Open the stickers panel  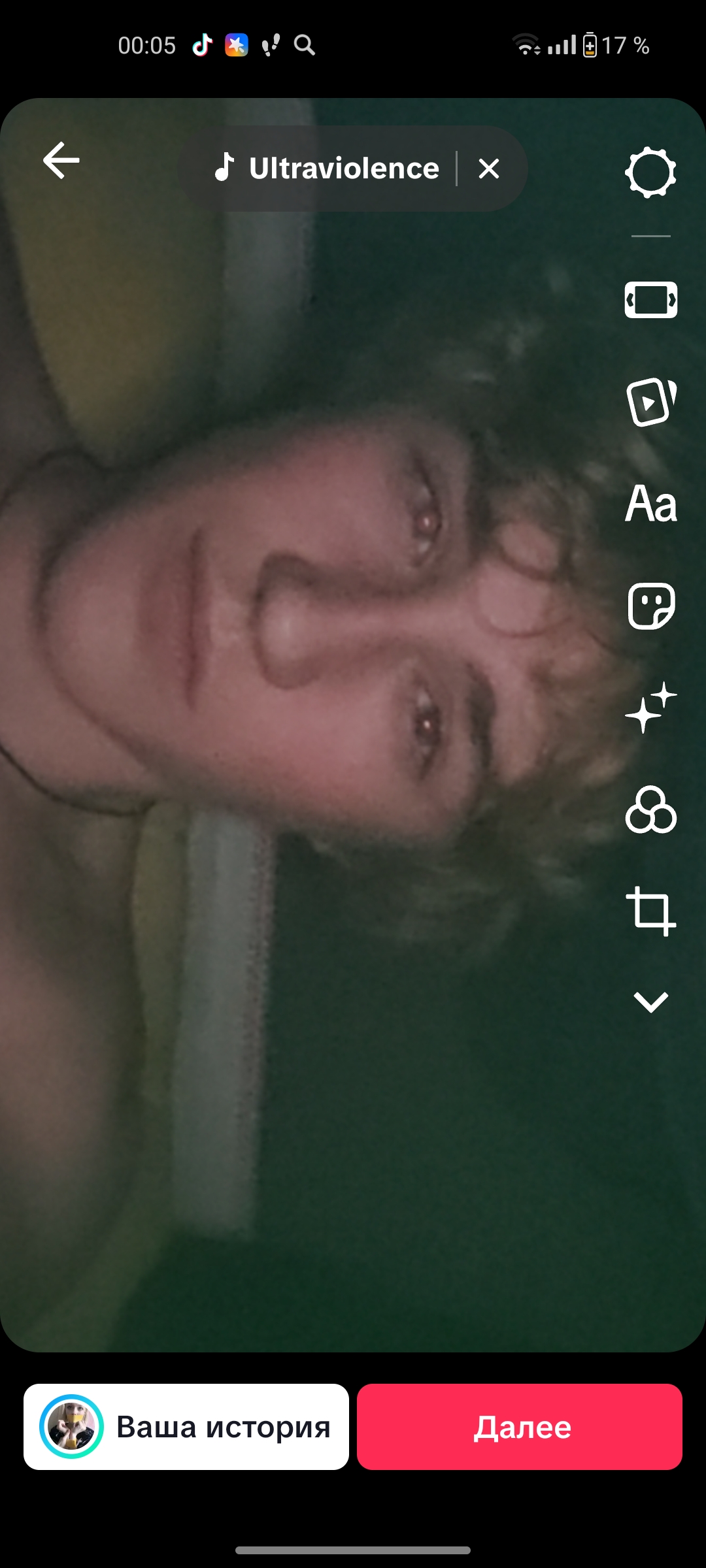(650, 606)
